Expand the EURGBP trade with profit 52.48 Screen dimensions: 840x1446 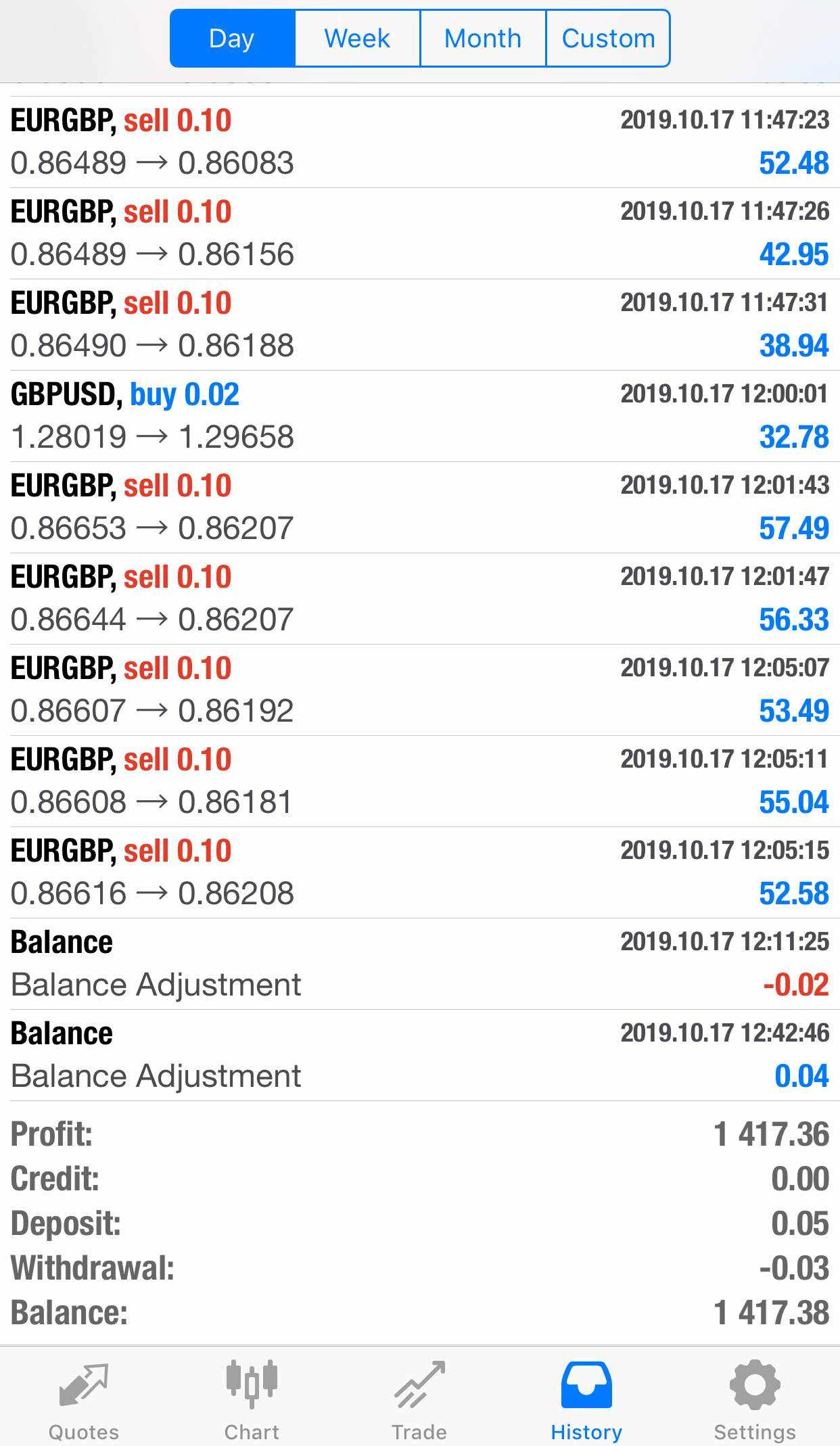point(419,142)
